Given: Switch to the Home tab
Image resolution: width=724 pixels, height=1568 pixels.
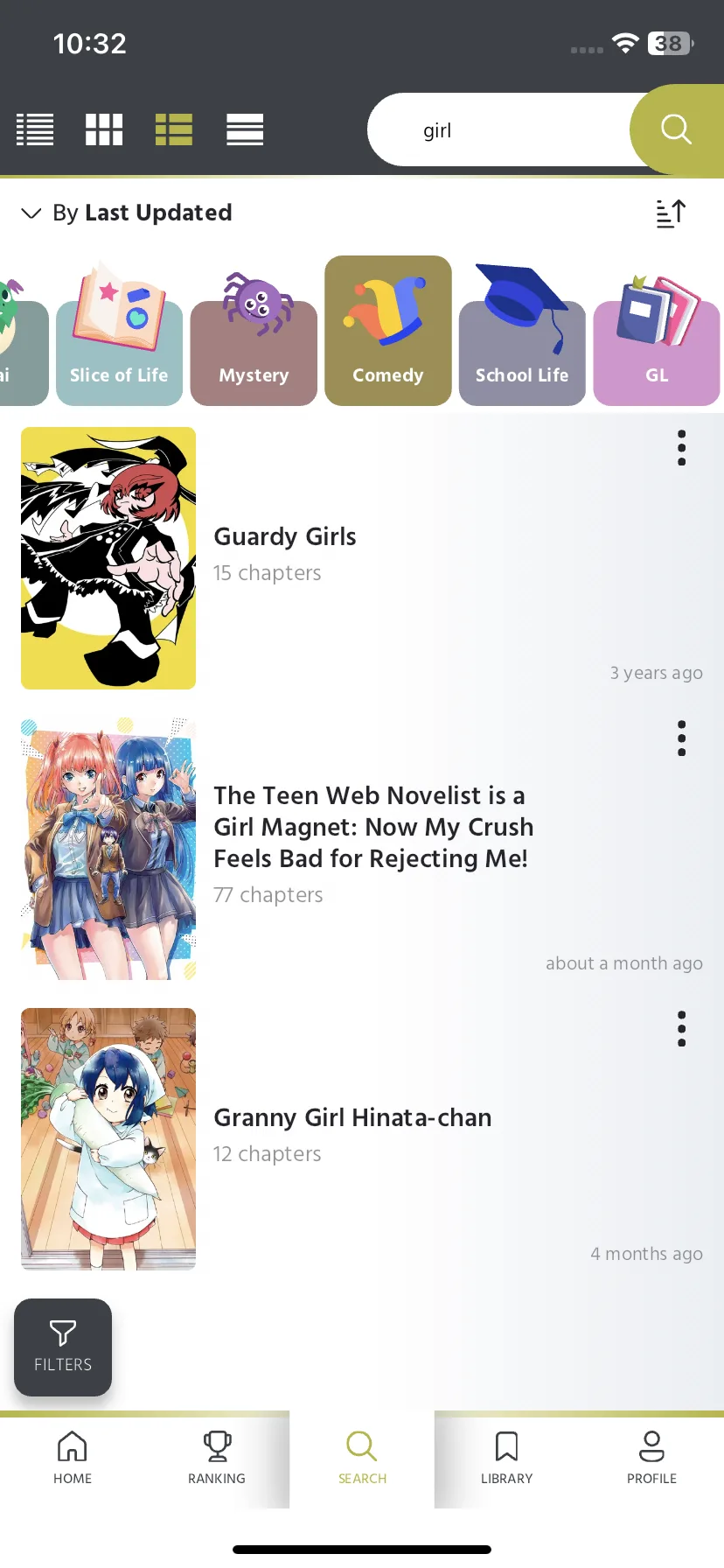Looking at the screenshot, I should [73, 1457].
